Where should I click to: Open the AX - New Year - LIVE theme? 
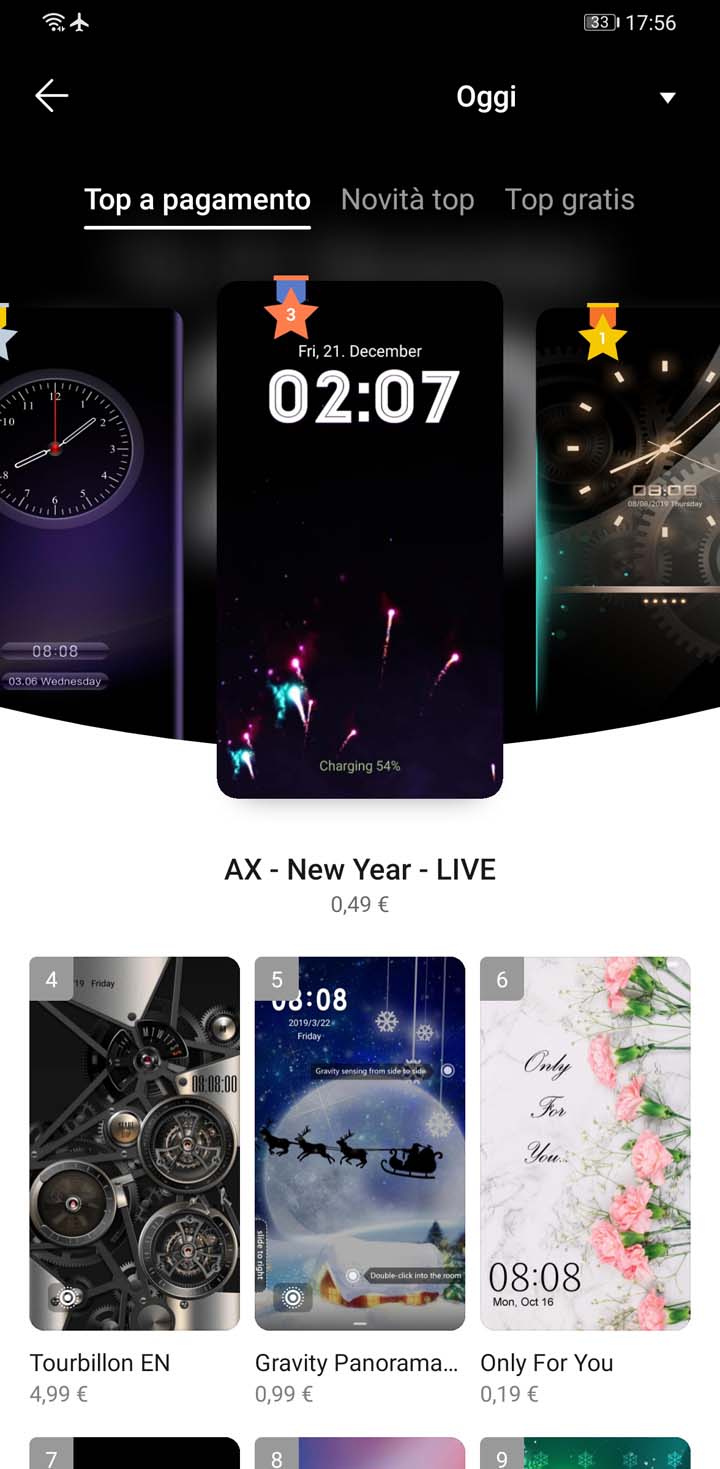[360, 540]
